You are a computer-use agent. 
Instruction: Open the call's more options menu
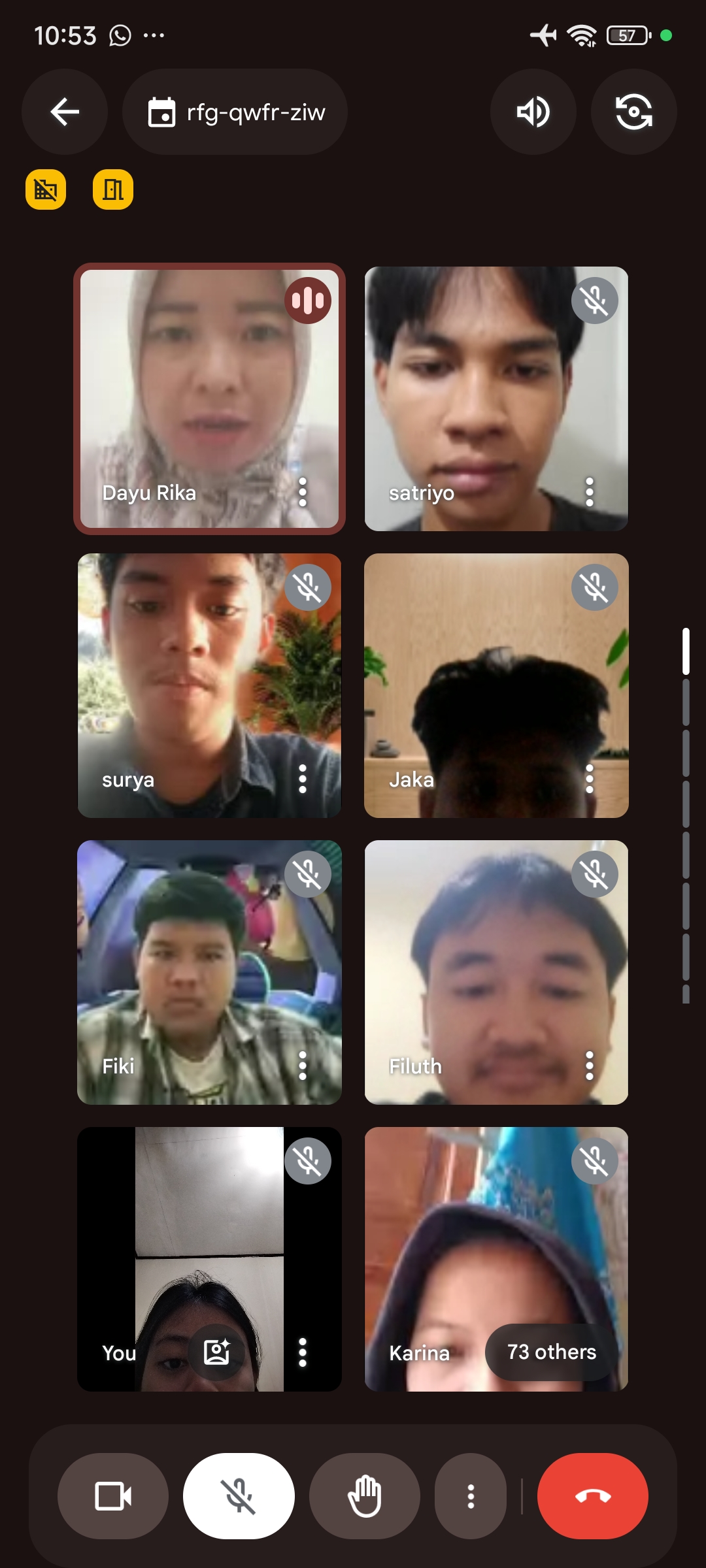tap(471, 1496)
